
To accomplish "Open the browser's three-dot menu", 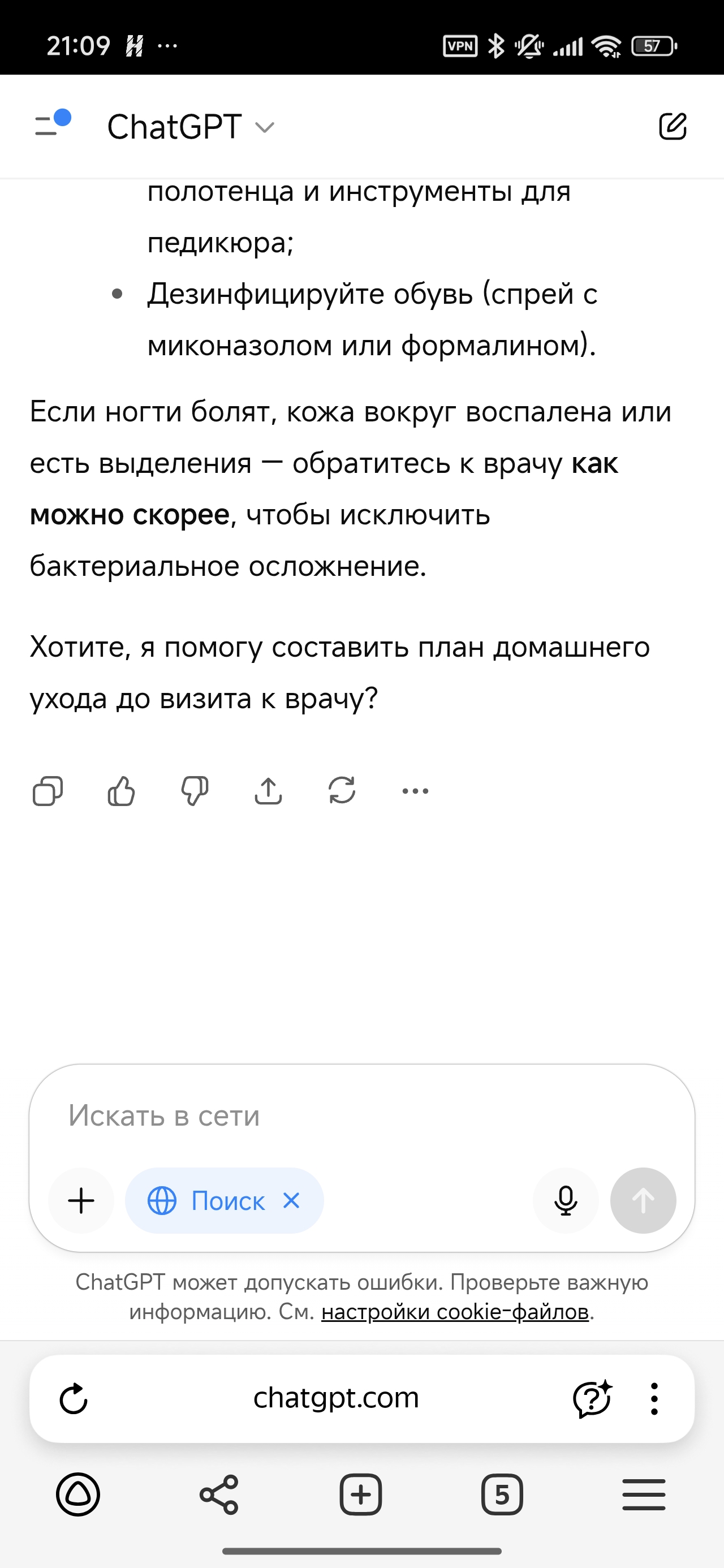I will pyautogui.click(x=654, y=1398).
